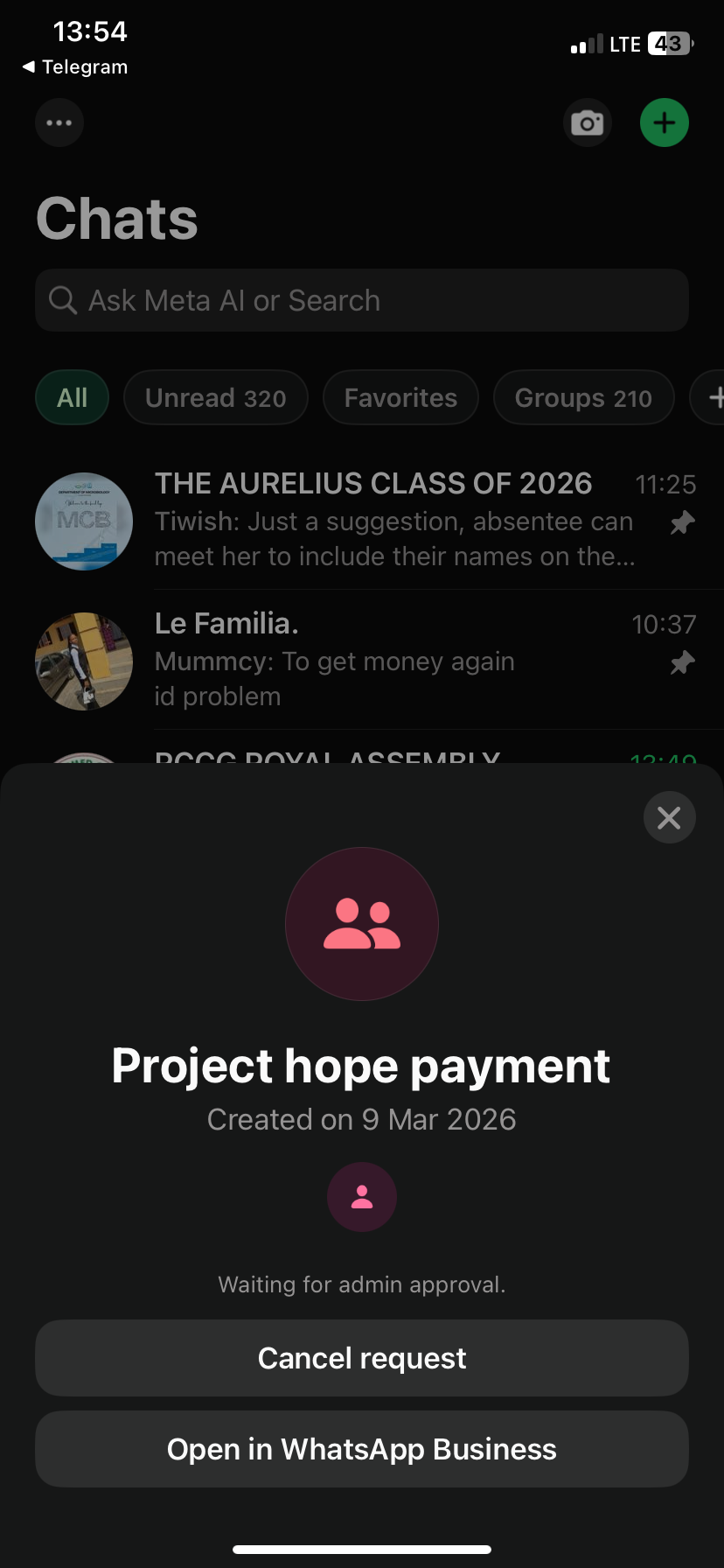Switch to the Favorites filter
This screenshot has width=724, height=1568.
coord(400,398)
